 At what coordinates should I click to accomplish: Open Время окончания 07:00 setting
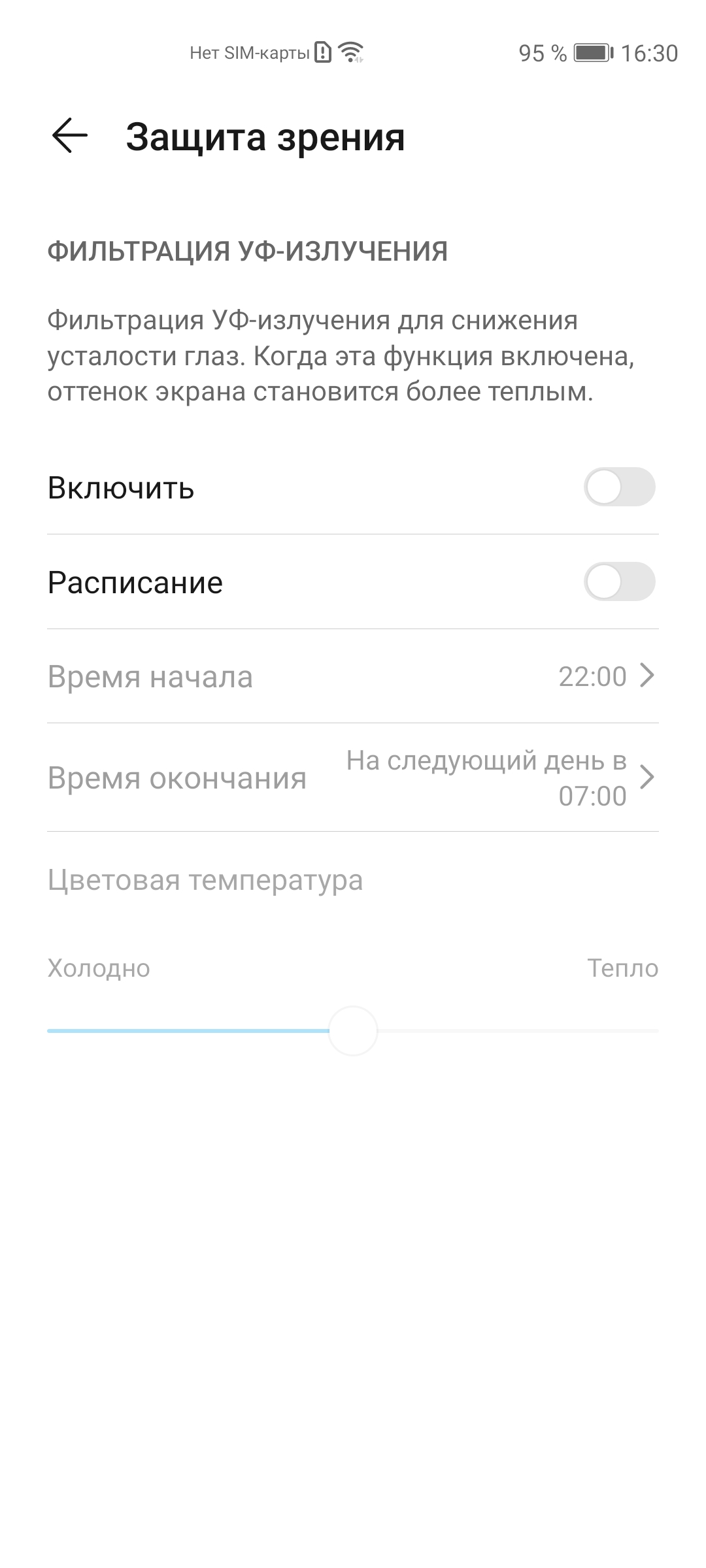click(x=353, y=777)
